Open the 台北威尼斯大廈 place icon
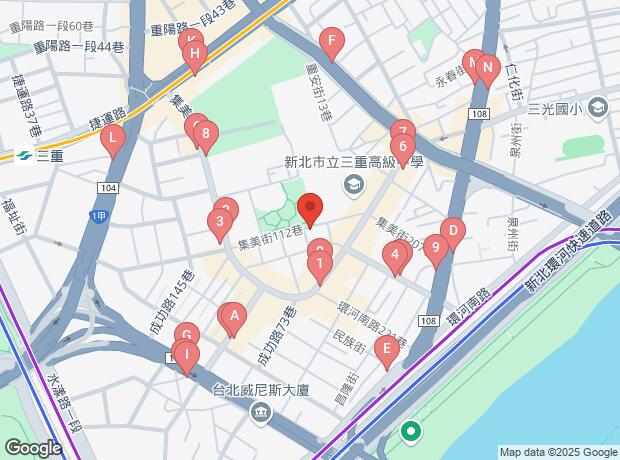Viewport: 620px width, 460px height. coord(260,412)
